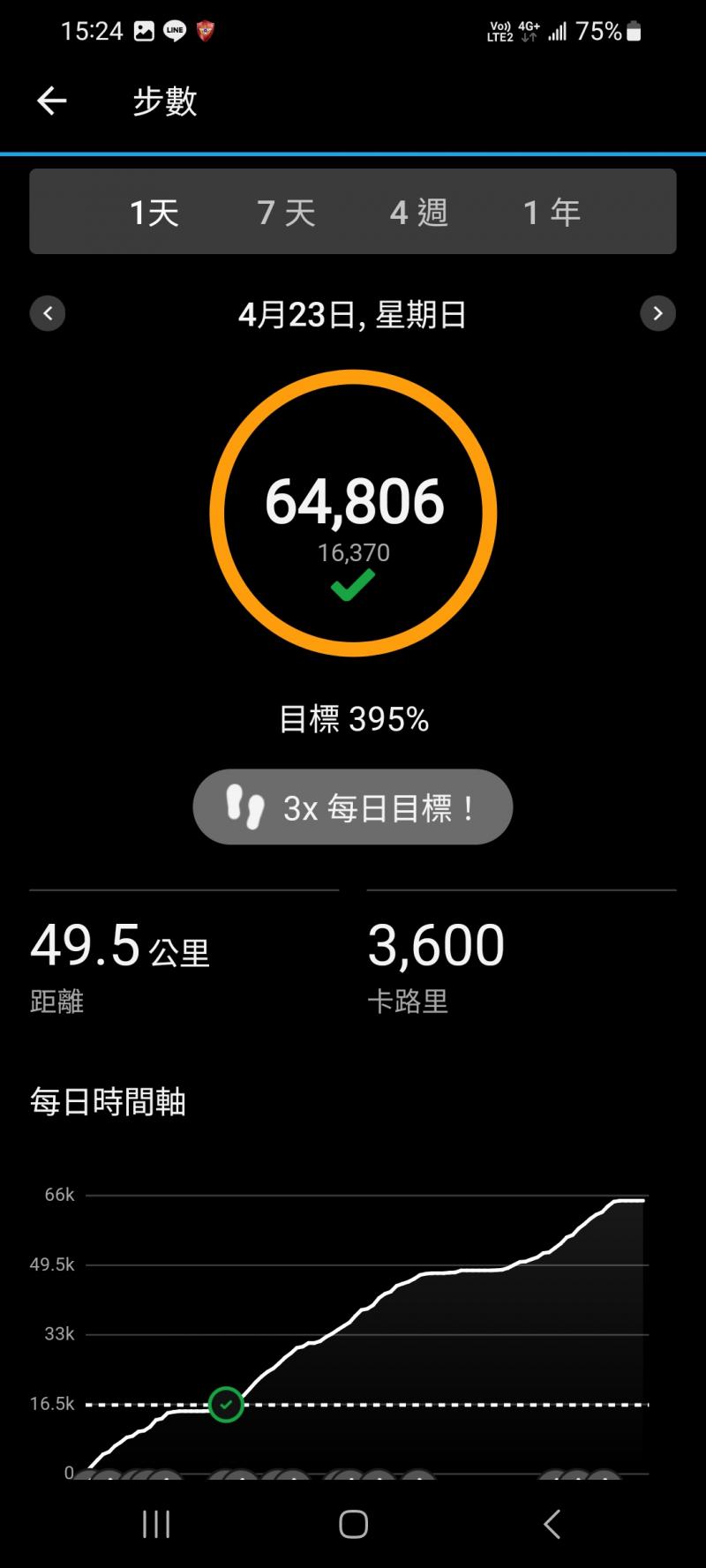The image size is (706, 1568).
Task: Switch to the 1天 view
Action: coord(154,213)
